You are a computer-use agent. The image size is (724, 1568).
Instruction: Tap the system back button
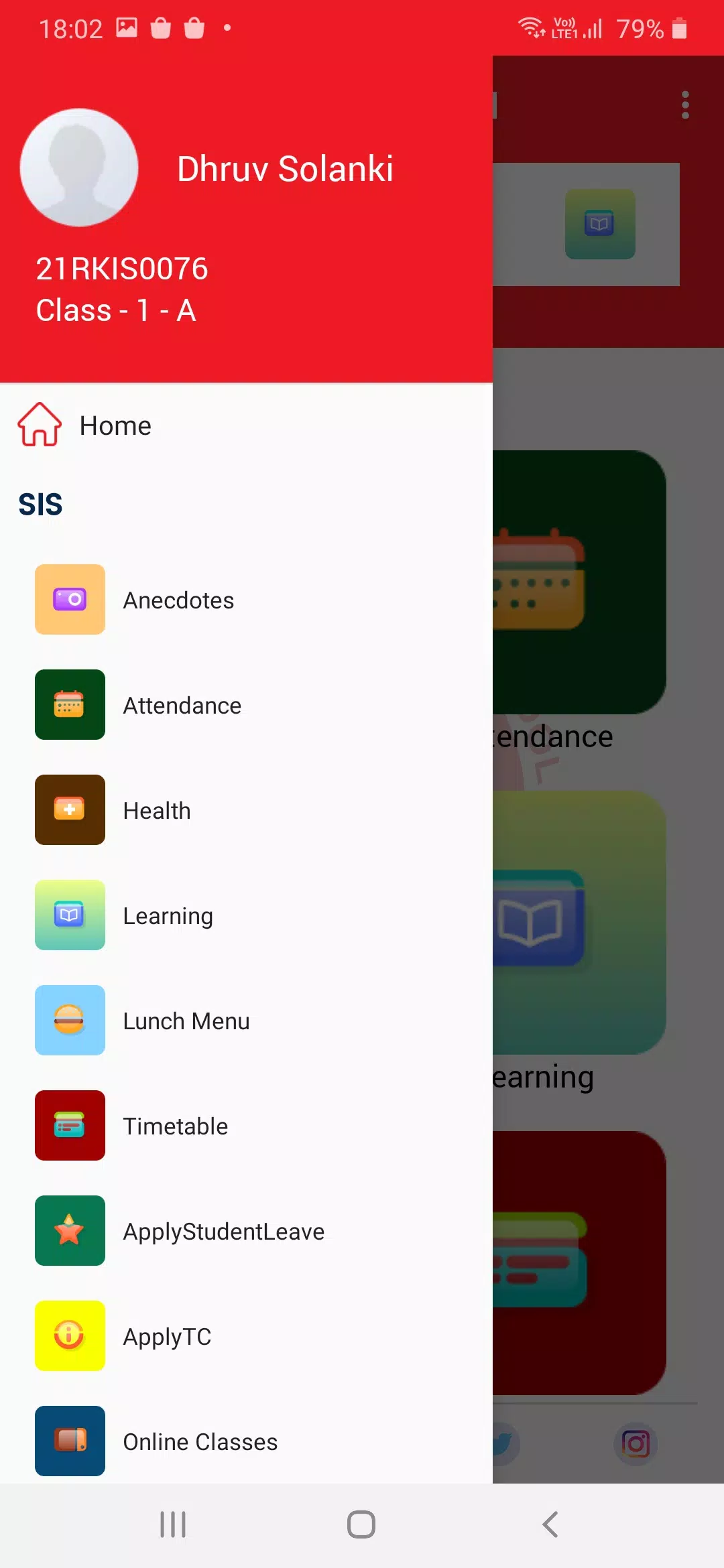550,1524
